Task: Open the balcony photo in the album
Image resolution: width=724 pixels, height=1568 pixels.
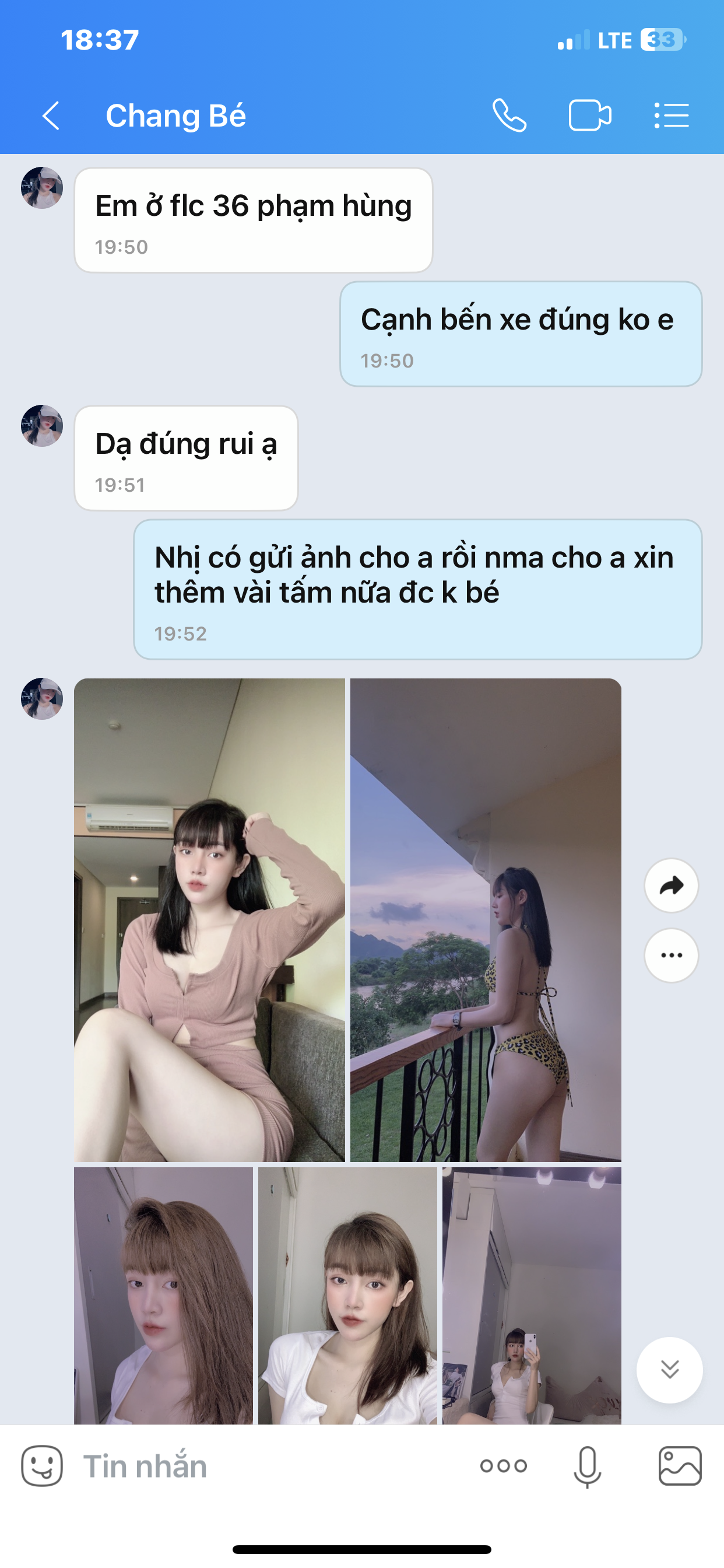Action: [486, 919]
